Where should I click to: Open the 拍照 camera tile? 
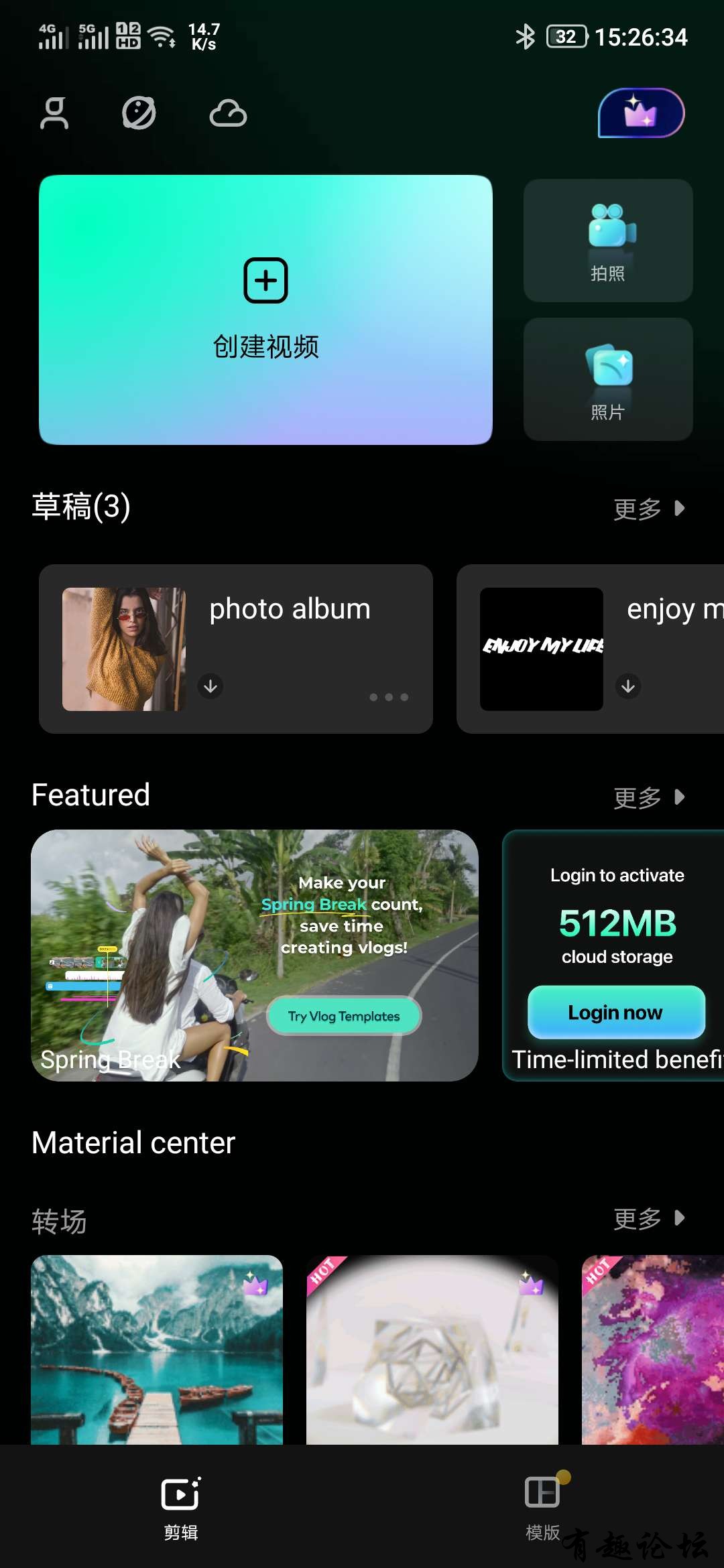click(607, 240)
